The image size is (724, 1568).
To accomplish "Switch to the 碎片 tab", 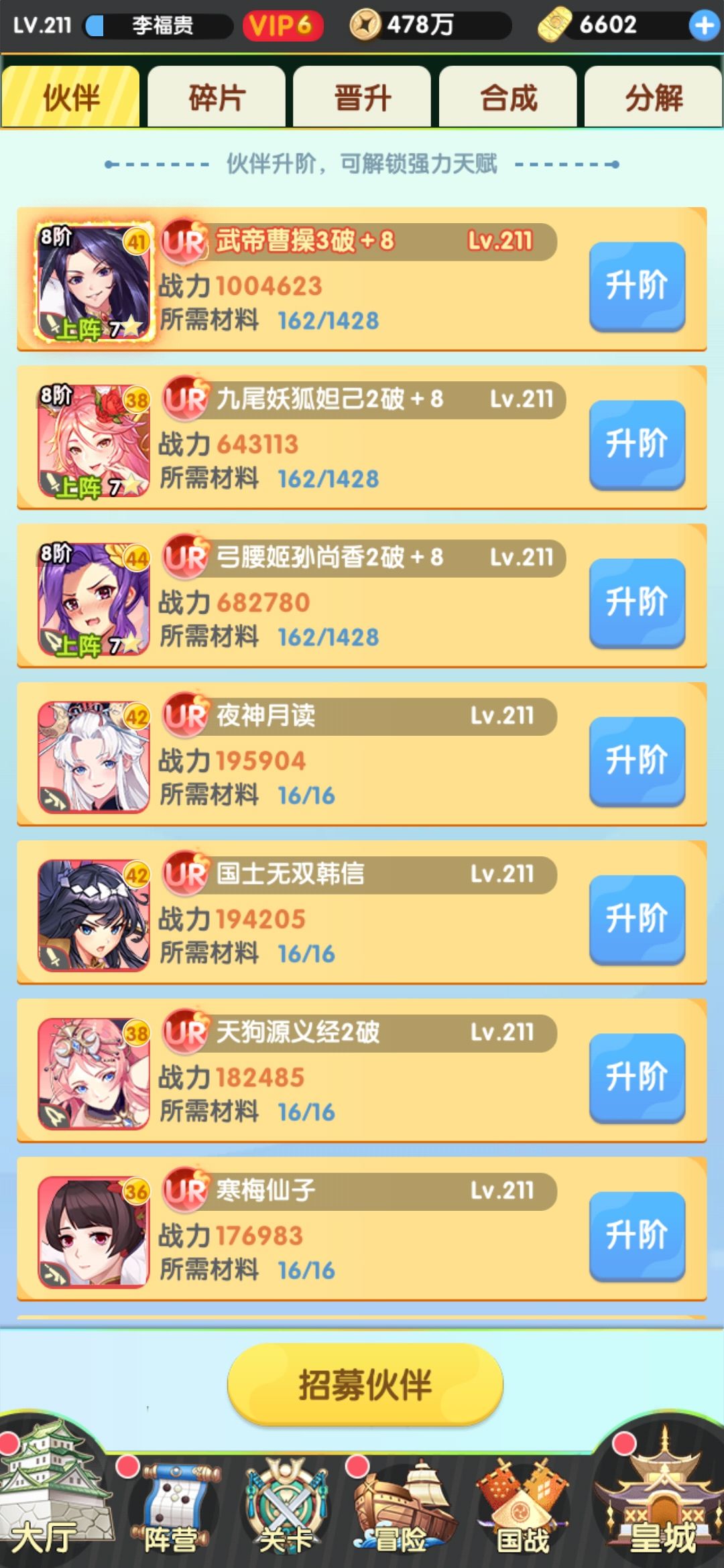I will pos(216,96).
